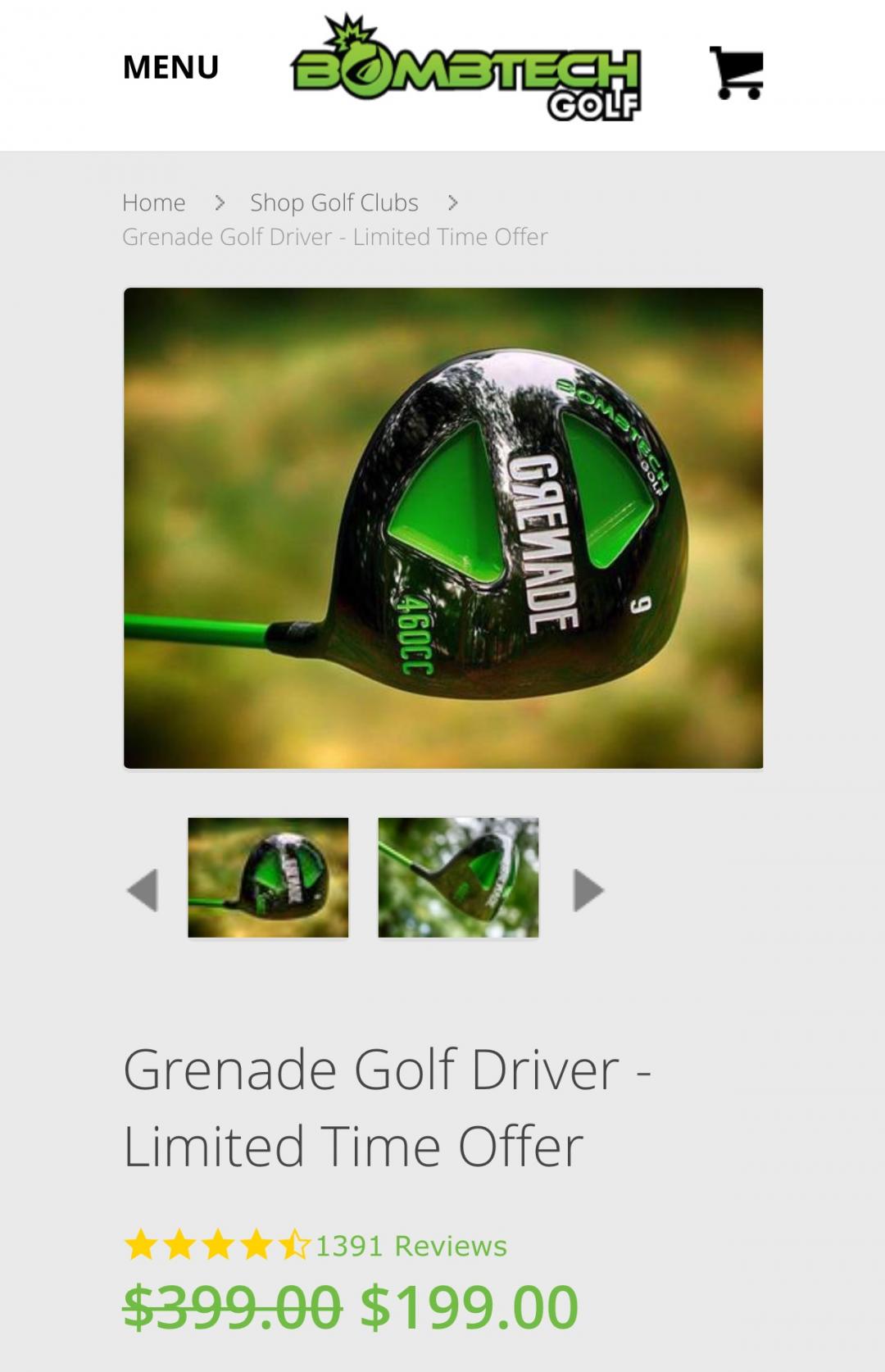The width and height of the screenshot is (885, 1372).
Task: Follow the Home breadcrumb link
Action: (x=154, y=202)
